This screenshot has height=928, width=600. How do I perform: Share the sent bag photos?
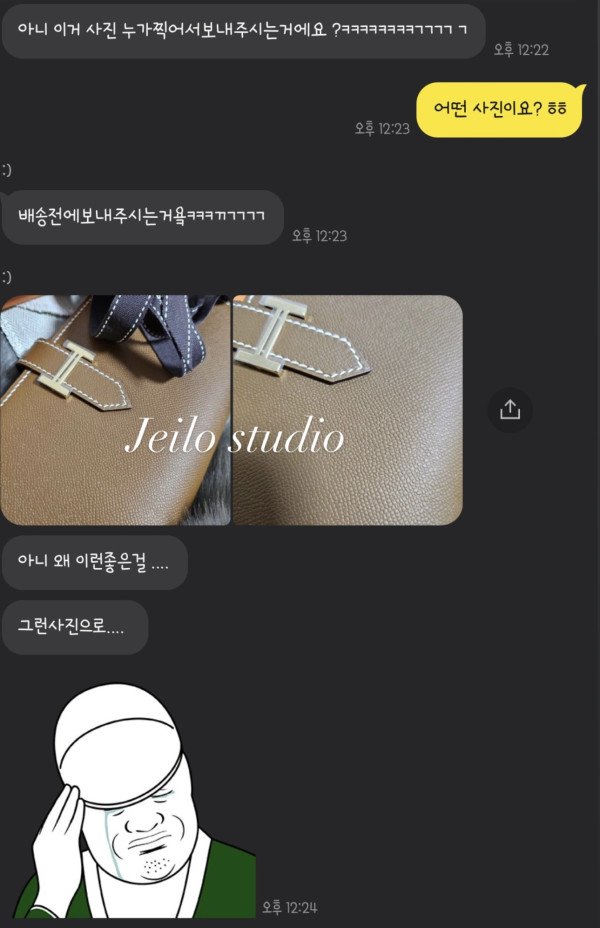pyautogui.click(x=510, y=410)
